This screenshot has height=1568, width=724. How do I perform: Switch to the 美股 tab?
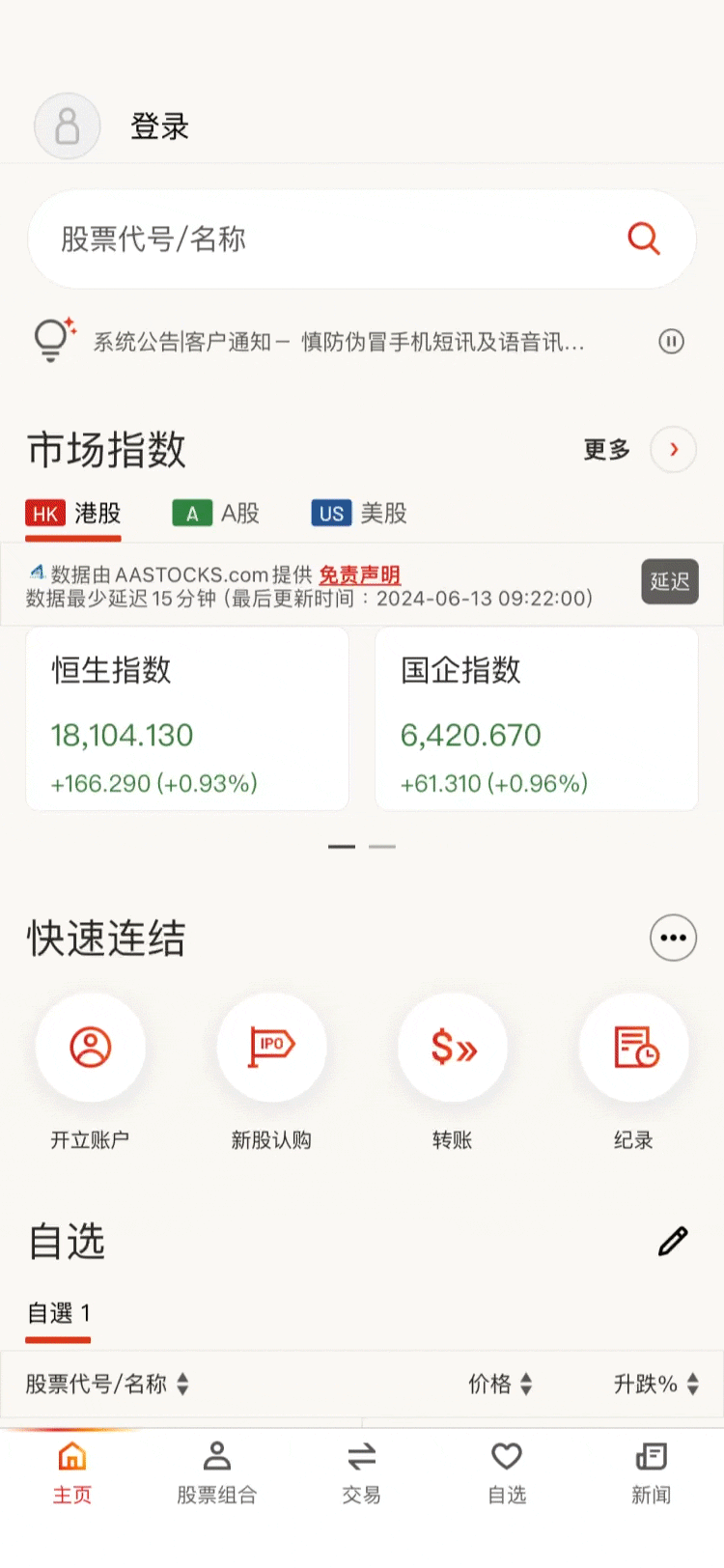tap(359, 513)
